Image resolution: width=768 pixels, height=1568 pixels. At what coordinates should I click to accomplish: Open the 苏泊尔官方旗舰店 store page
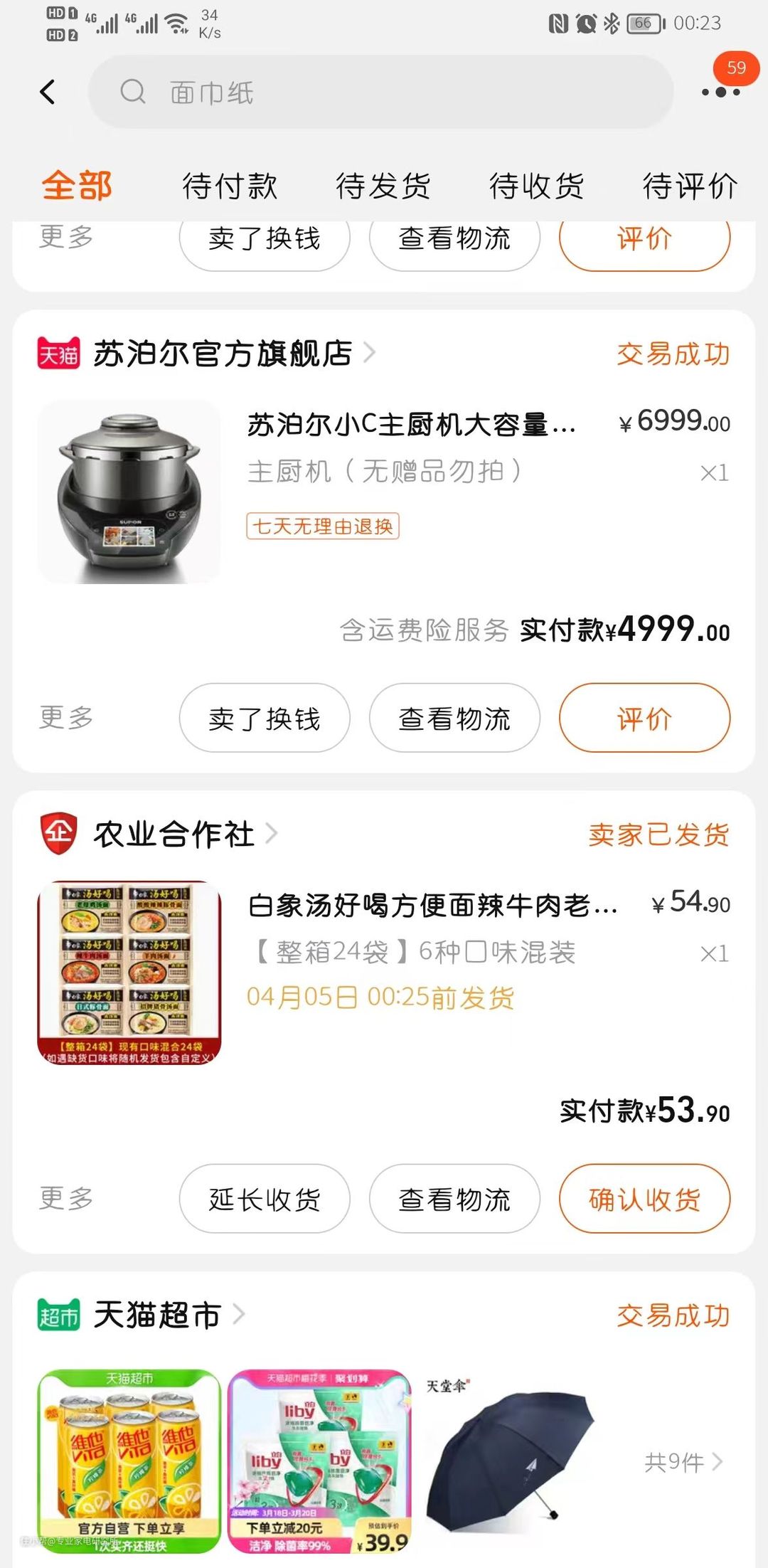[223, 354]
